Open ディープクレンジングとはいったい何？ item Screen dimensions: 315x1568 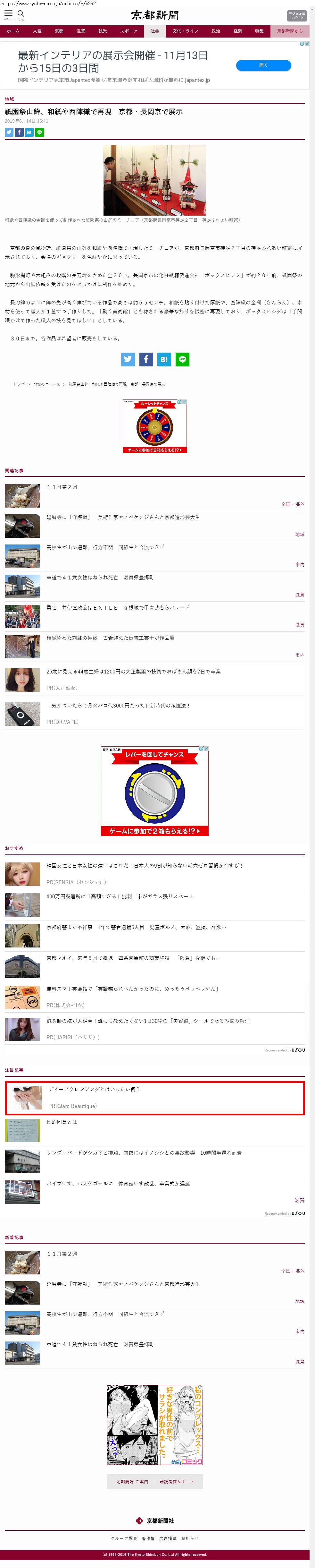click(x=94, y=1089)
